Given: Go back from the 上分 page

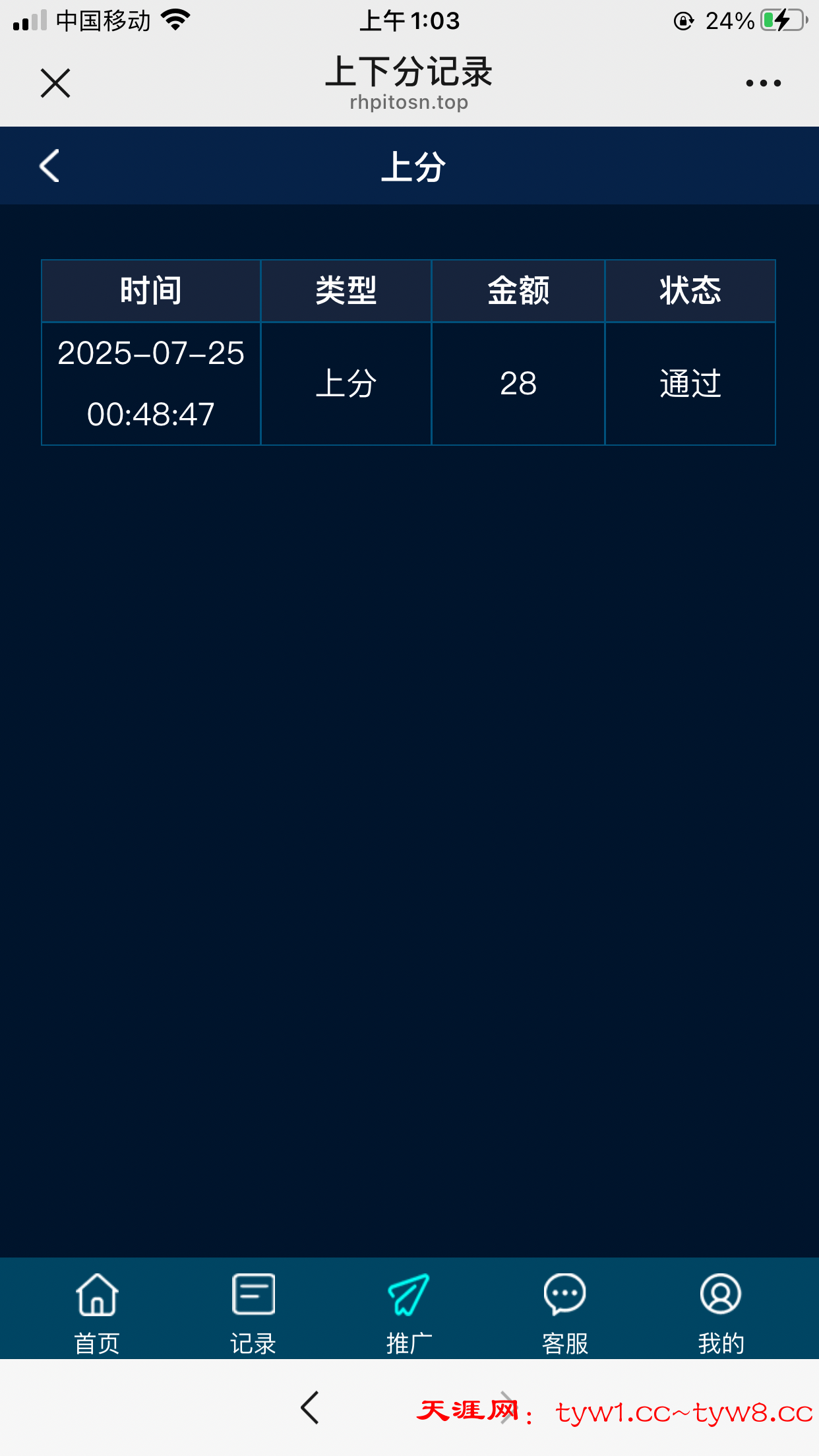Looking at the screenshot, I should coord(50,166).
